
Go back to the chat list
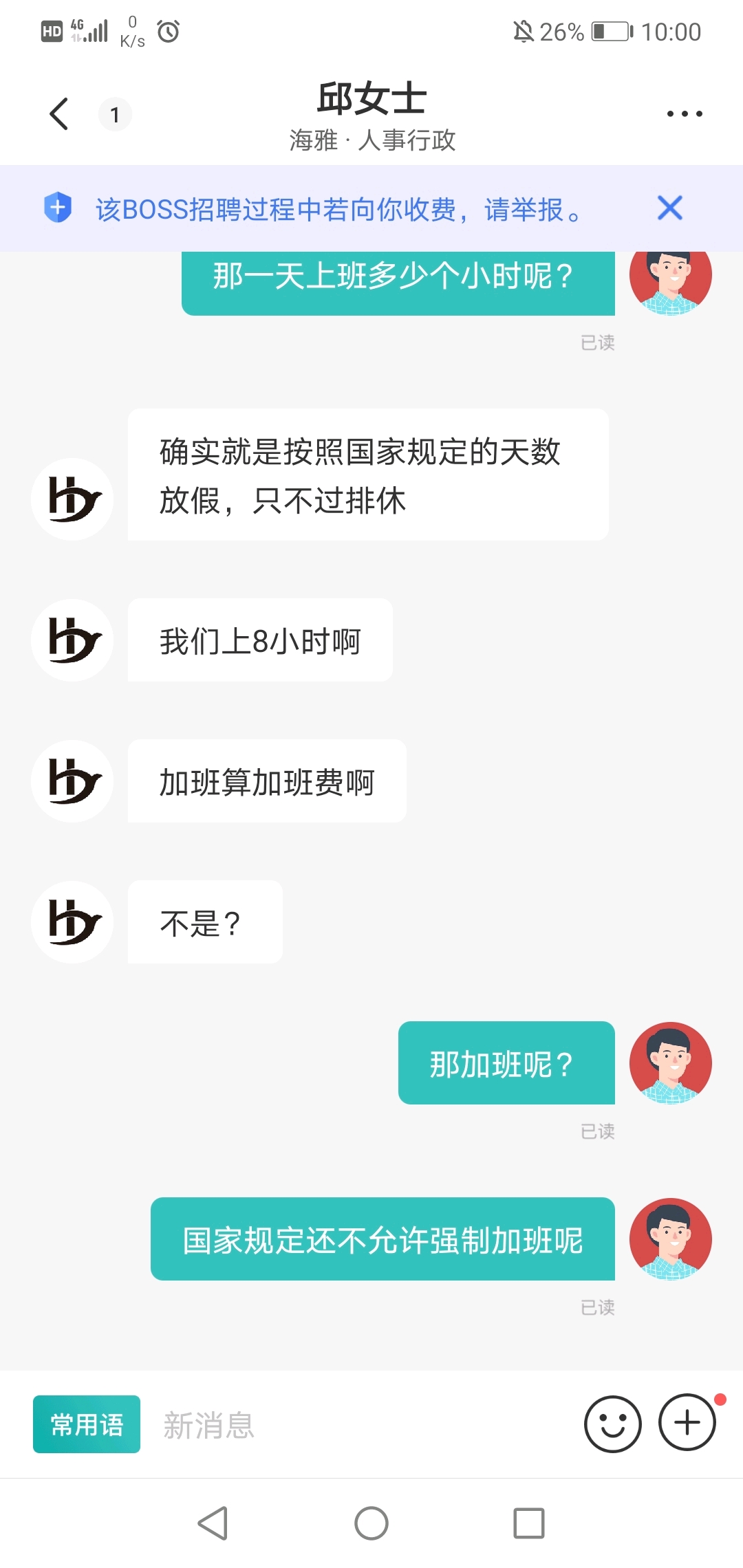click(60, 113)
